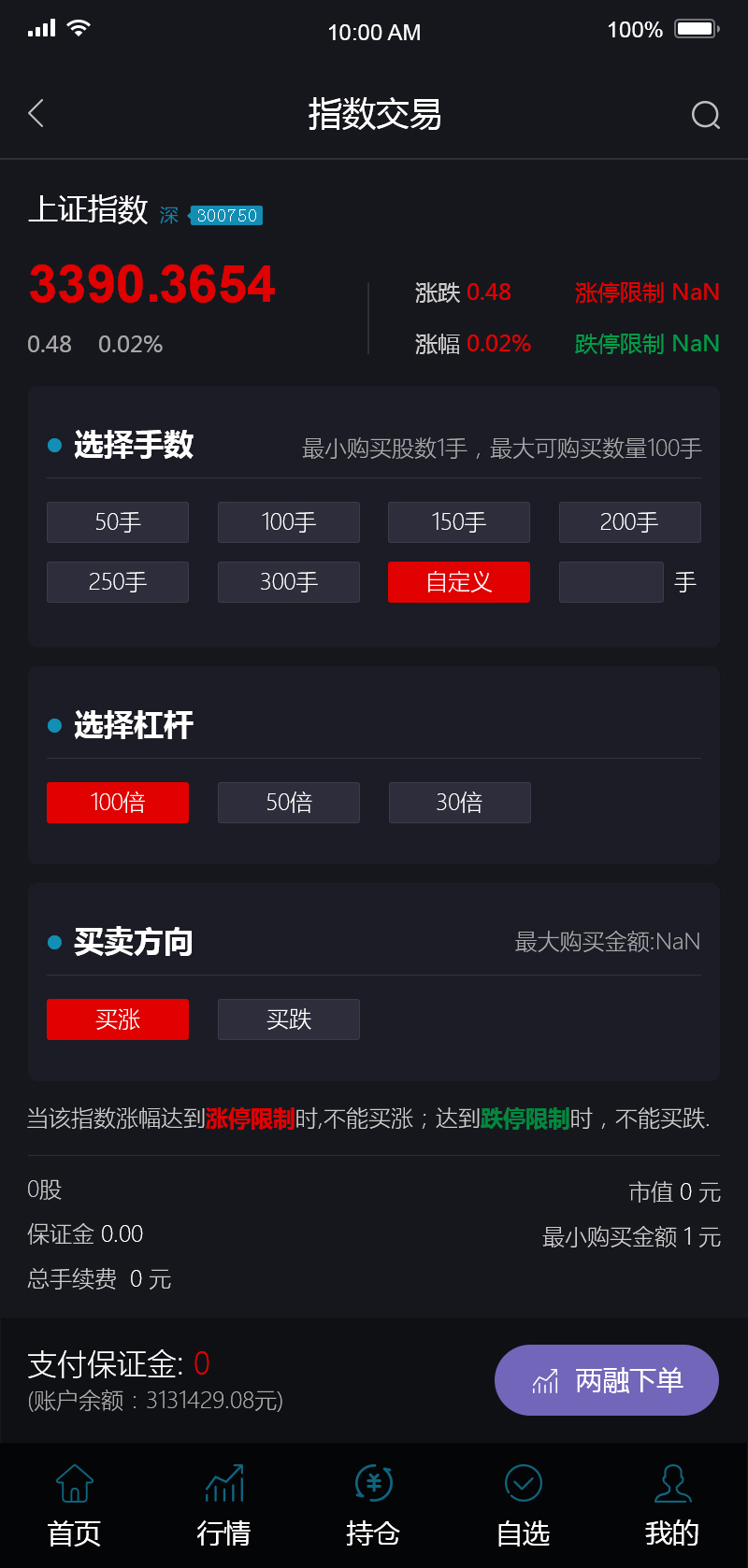The height and width of the screenshot is (1568, 748).
Task: Choose 30倍 leverage
Action: [459, 803]
